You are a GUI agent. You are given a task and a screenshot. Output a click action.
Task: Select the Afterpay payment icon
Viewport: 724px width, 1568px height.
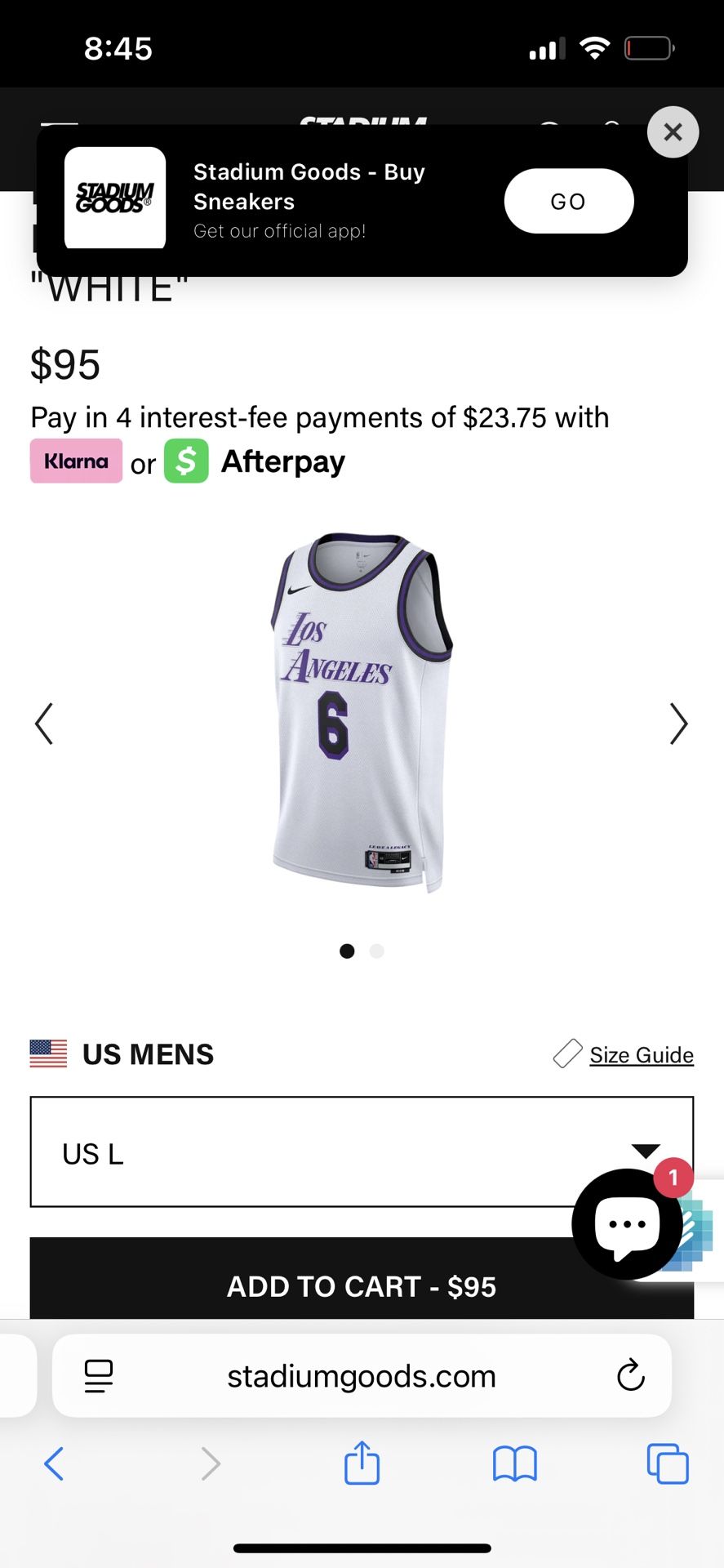(185, 461)
